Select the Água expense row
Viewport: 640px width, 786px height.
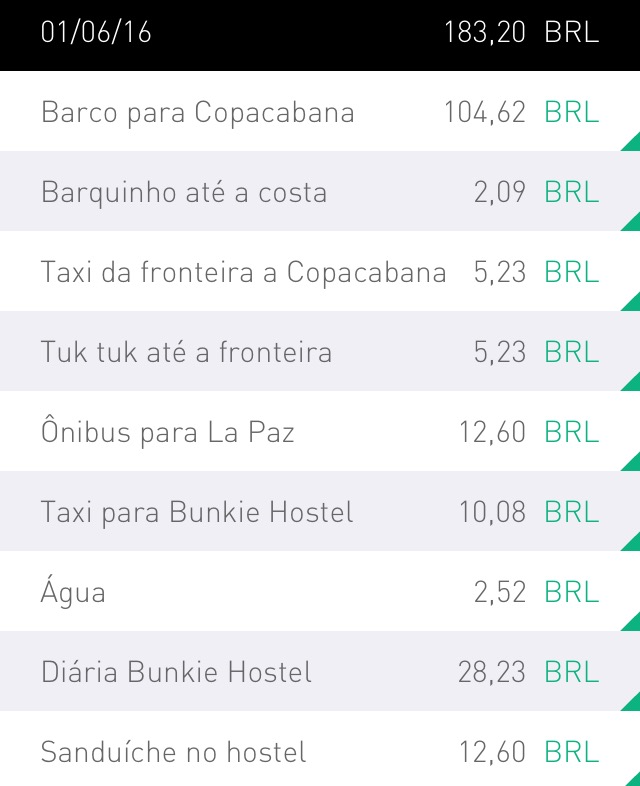(320, 592)
